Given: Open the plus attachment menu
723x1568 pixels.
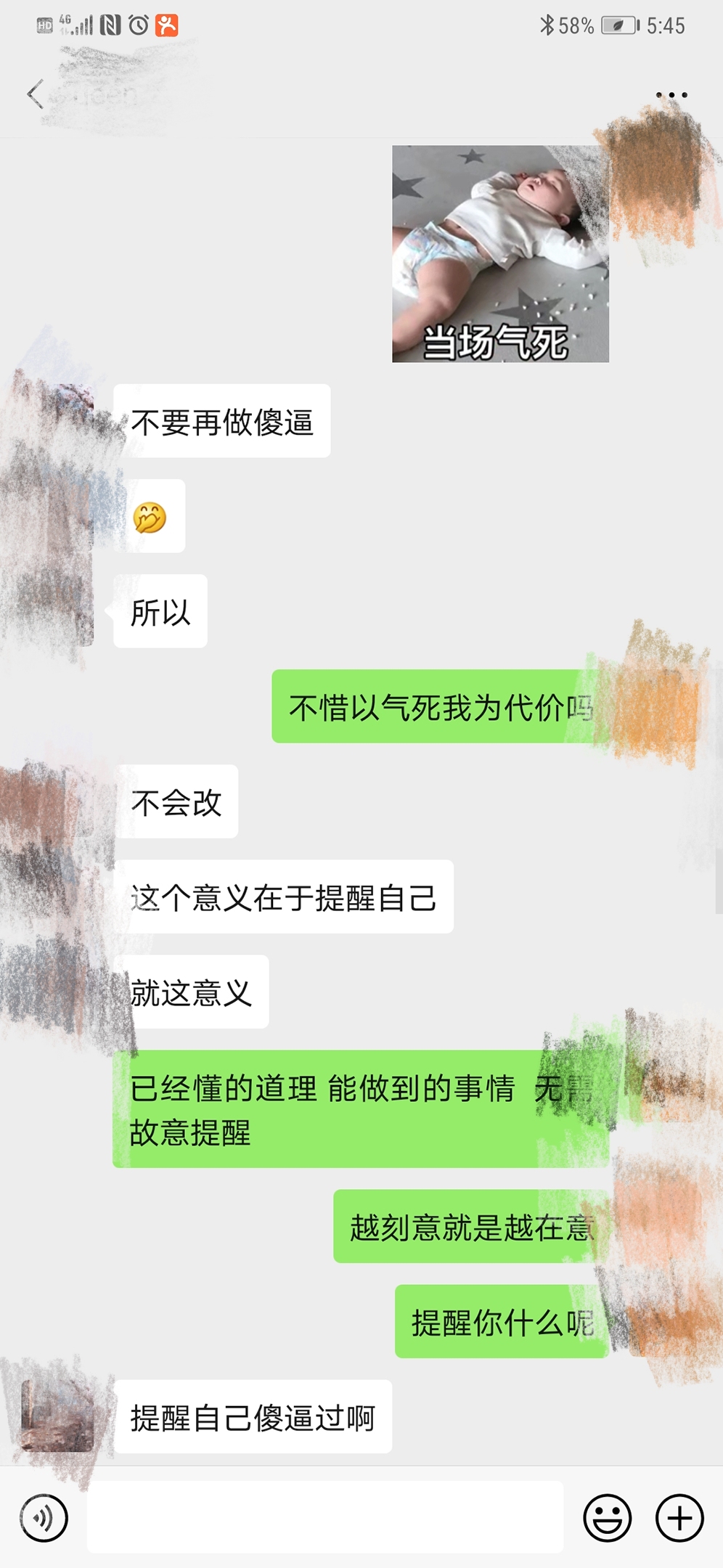Looking at the screenshot, I should point(679,1517).
